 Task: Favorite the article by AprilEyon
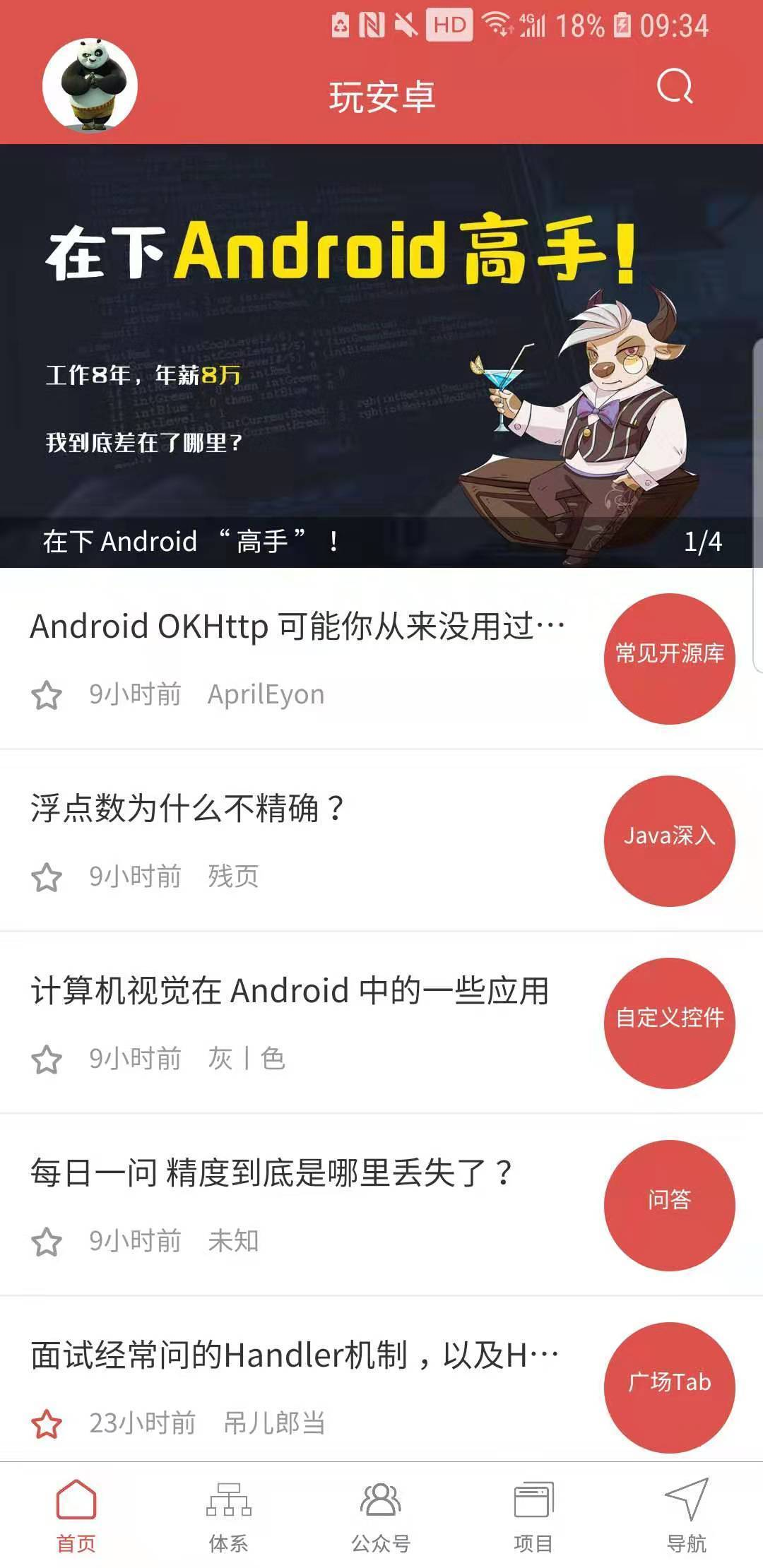[x=47, y=695]
